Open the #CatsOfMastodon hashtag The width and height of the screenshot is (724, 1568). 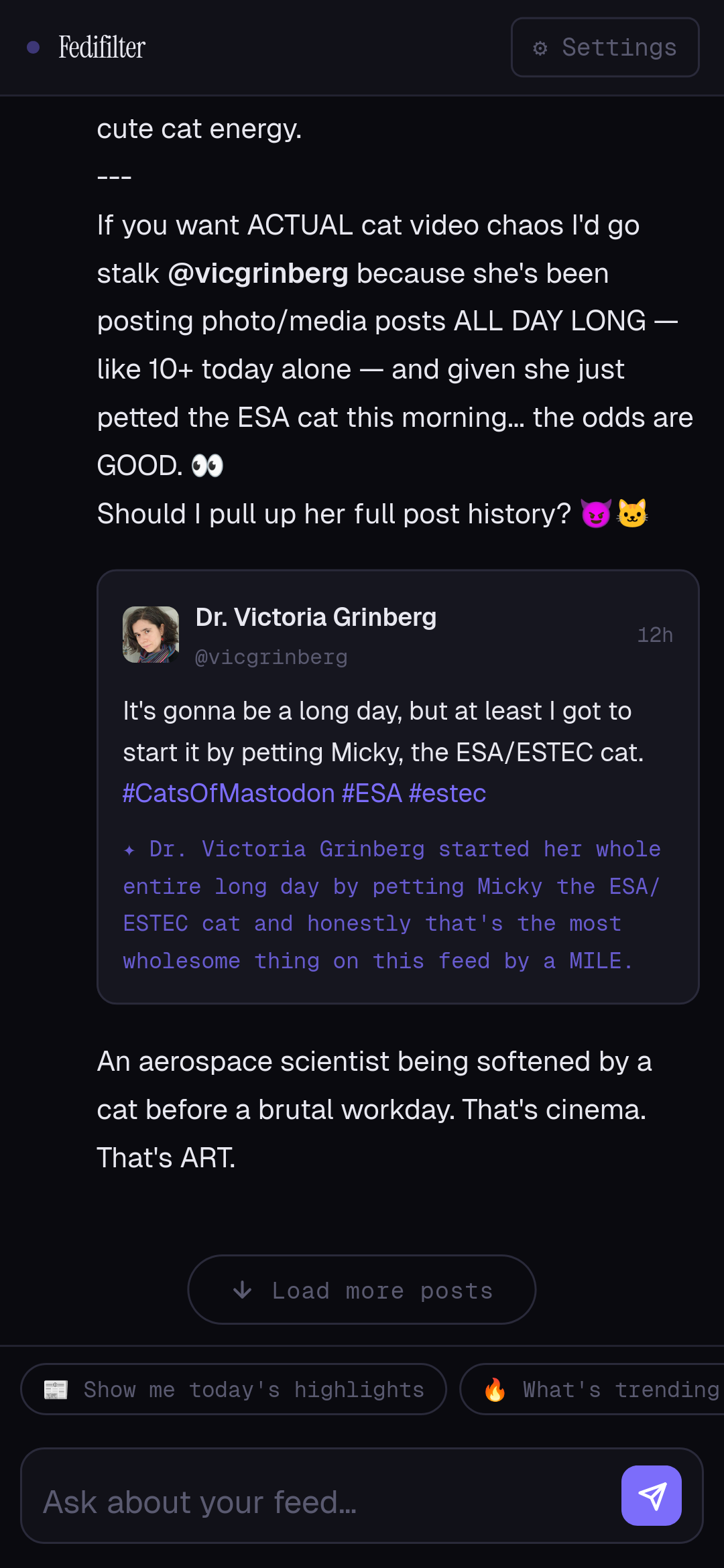click(x=229, y=793)
